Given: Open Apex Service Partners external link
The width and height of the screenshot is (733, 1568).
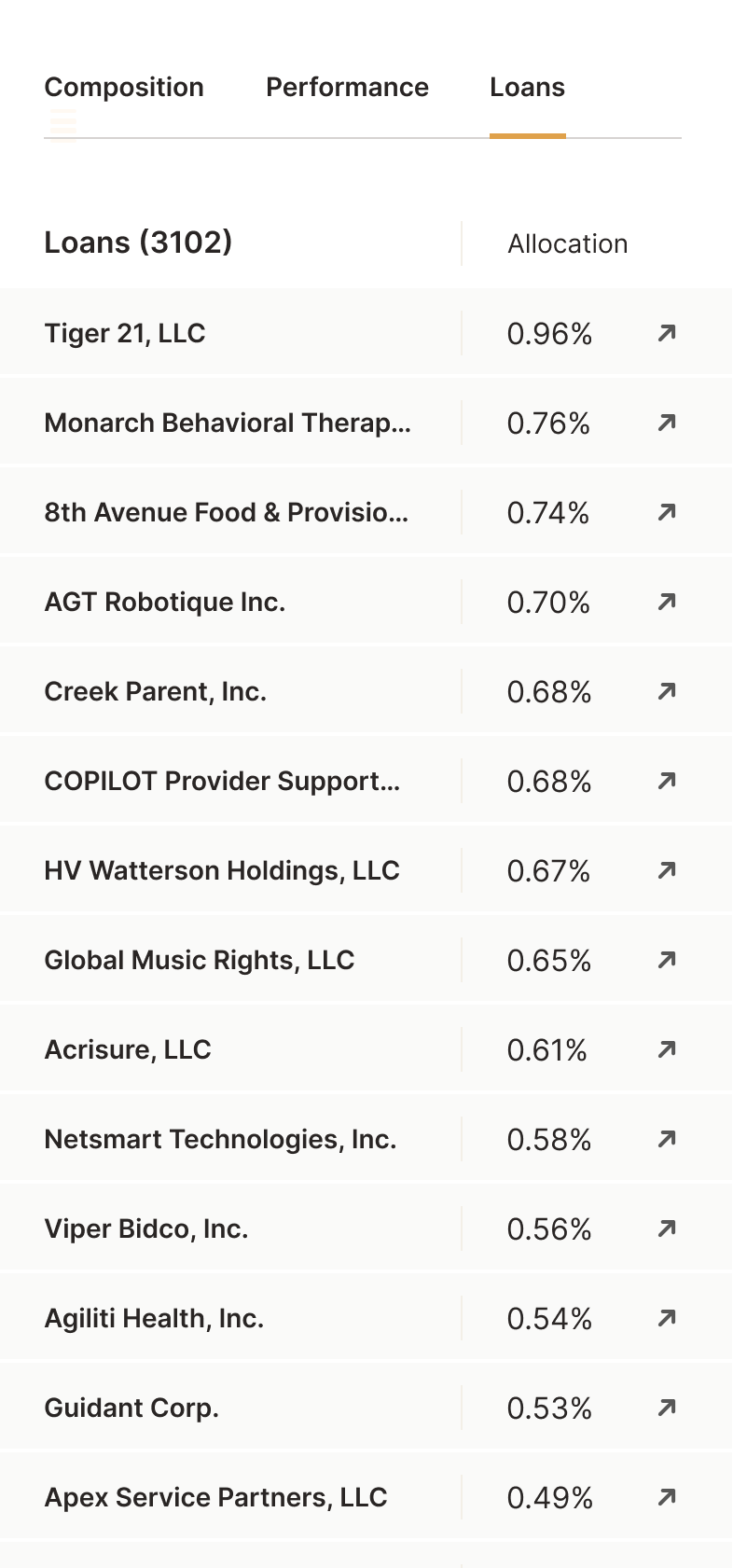Looking at the screenshot, I should (666, 1496).
